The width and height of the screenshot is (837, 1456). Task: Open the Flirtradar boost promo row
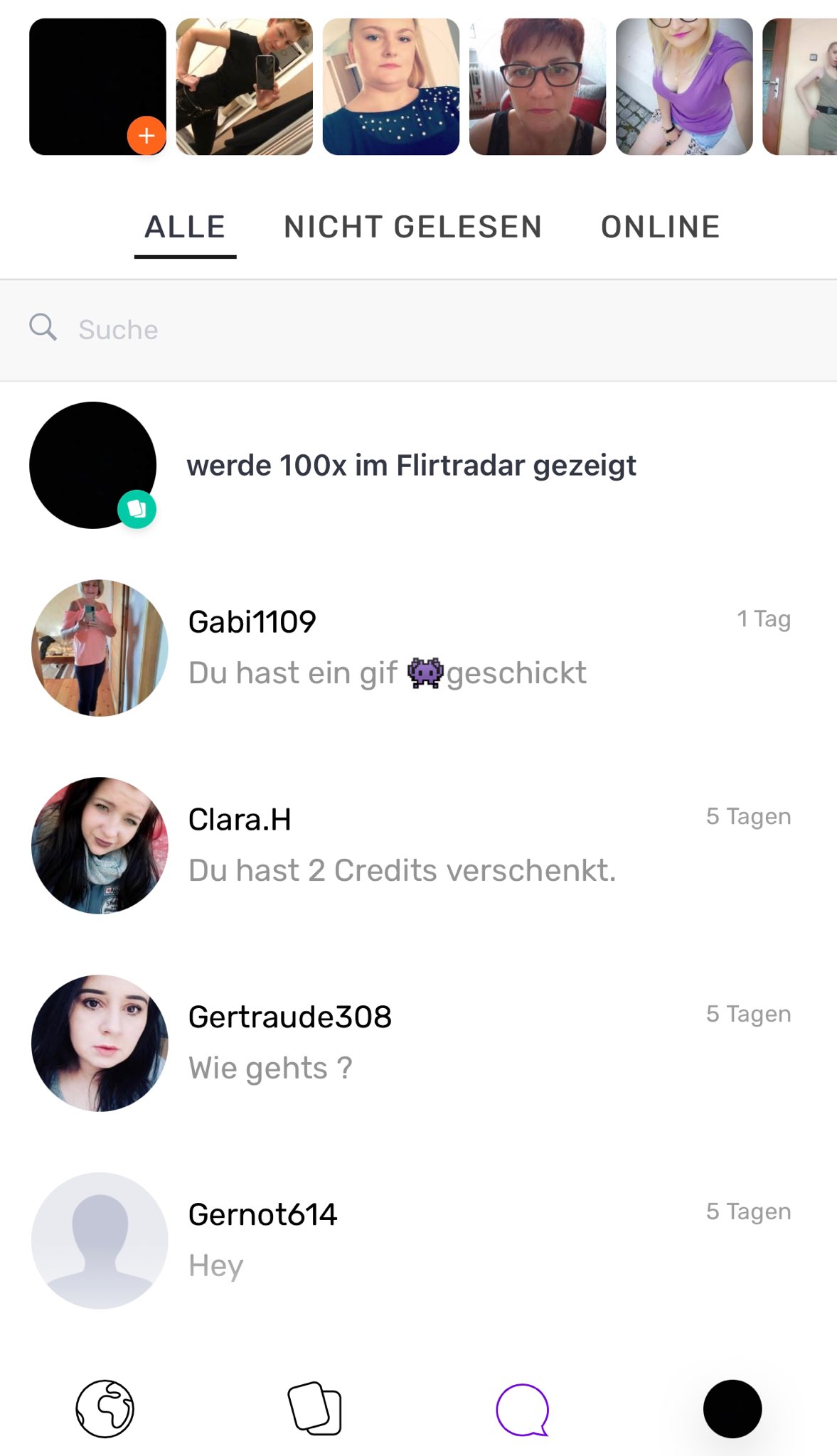tap(411, 466)
